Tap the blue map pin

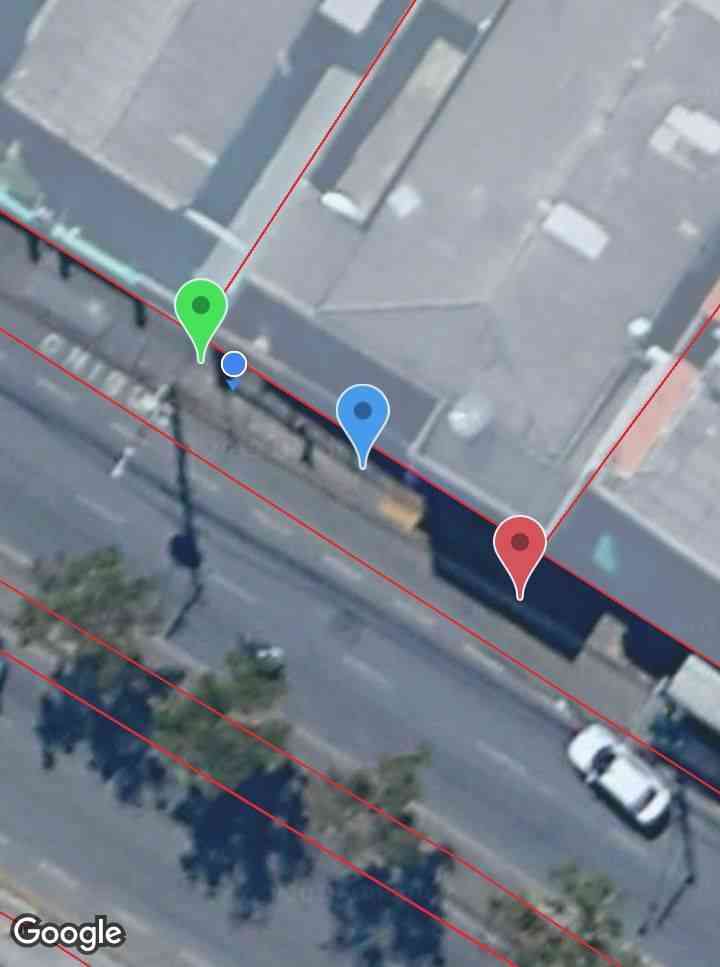point(362,414)
